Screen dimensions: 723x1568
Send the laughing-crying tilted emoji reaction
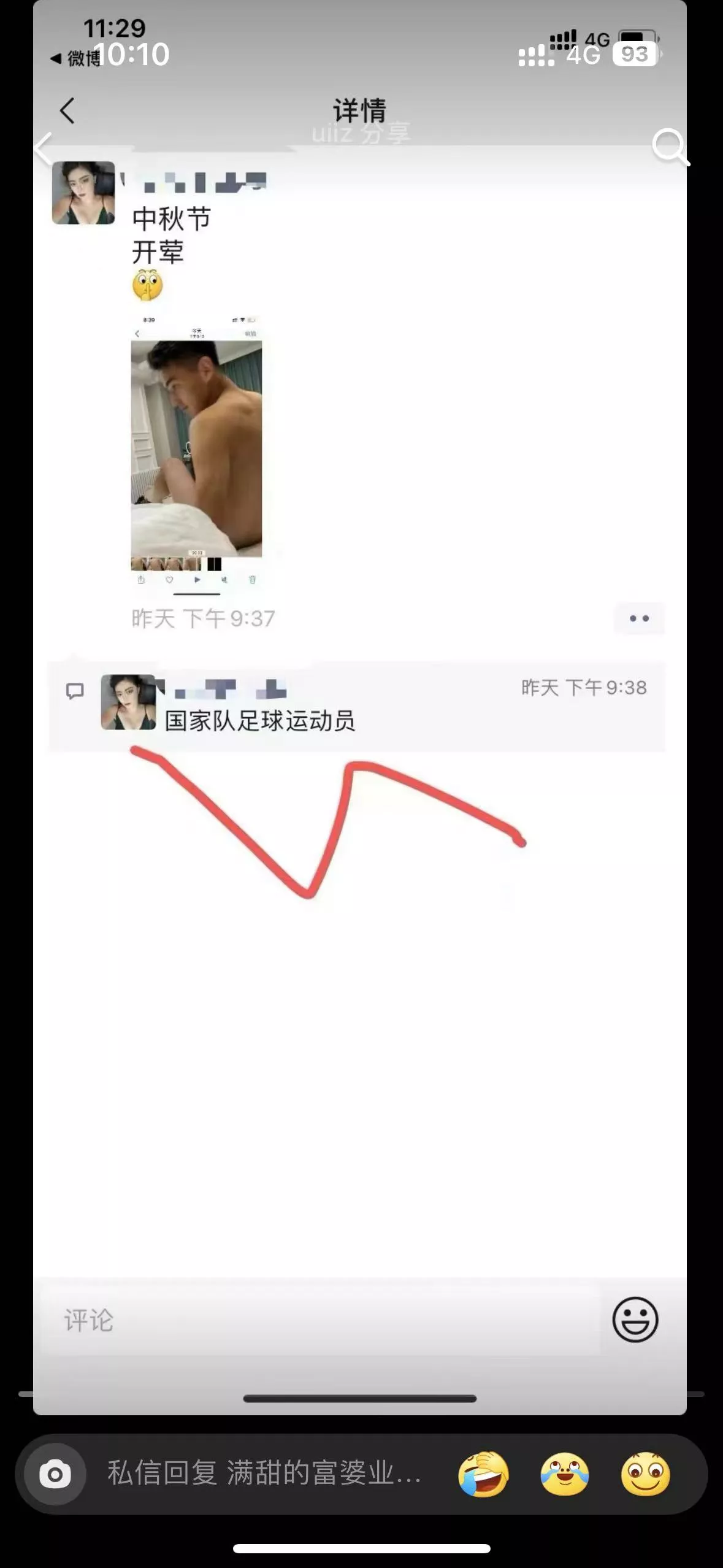484,1474
